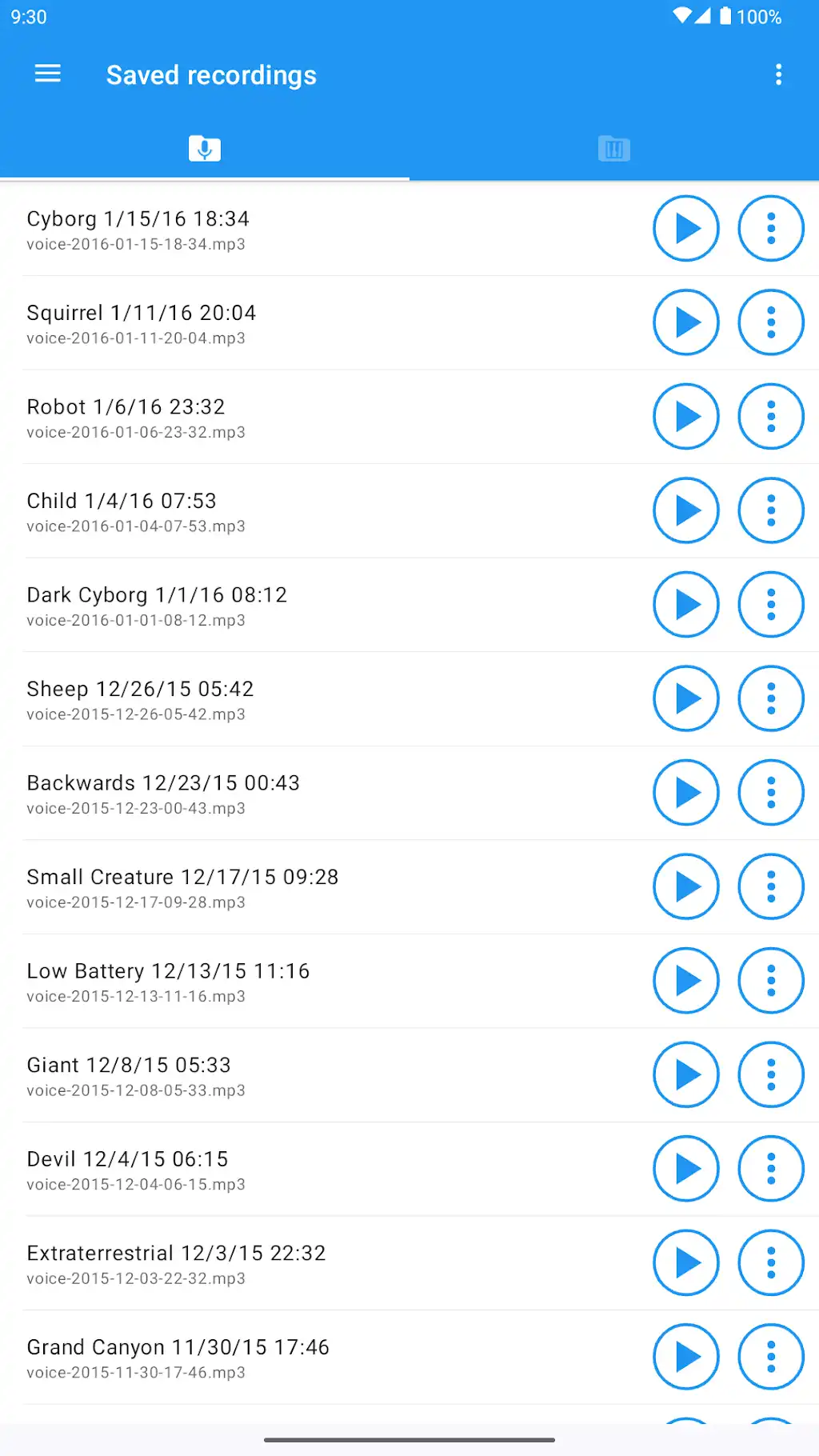Image resolution: width=819 pixels, height=1456 pixels.
Task: Switch to the piano recordings folder tab
Action: (614, 148)
